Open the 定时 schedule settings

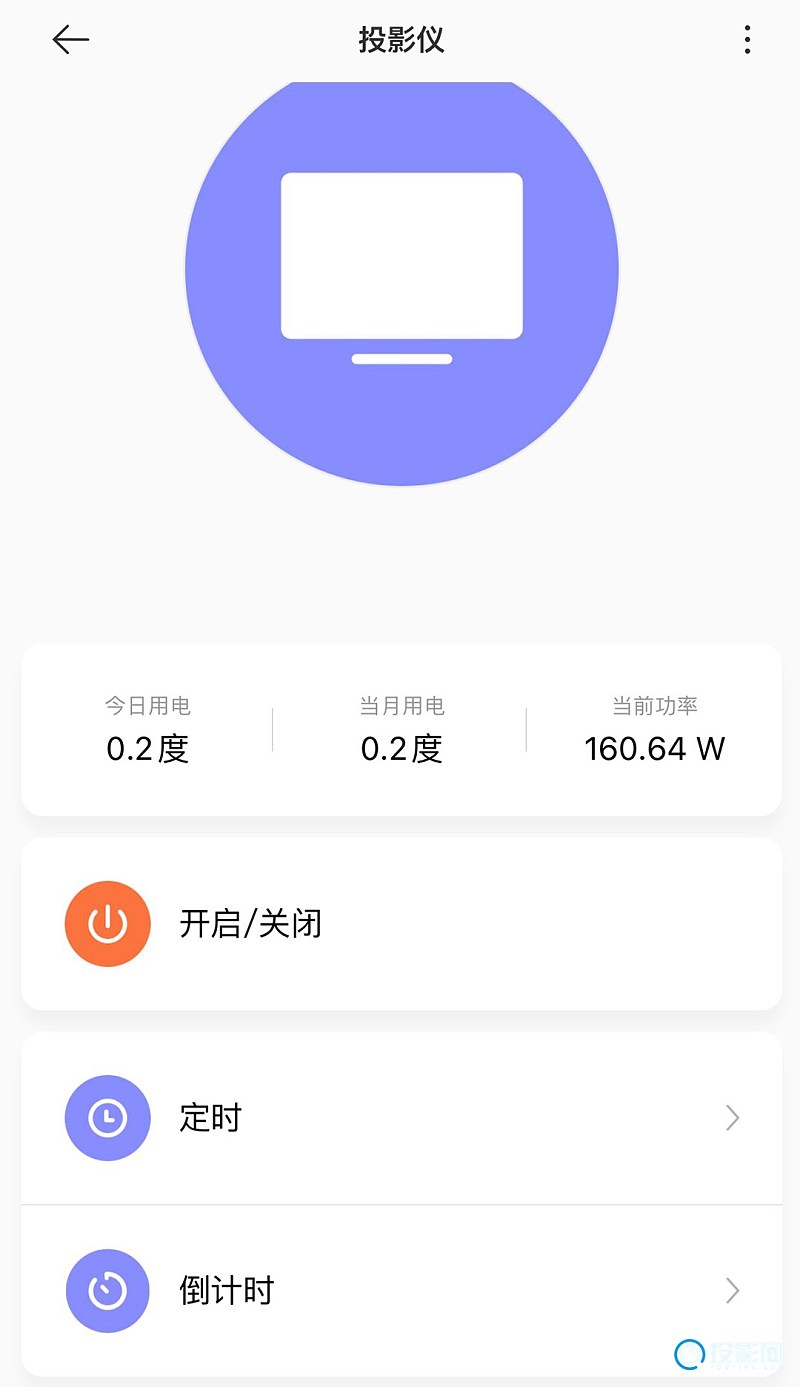click(x=402, y=1118)
